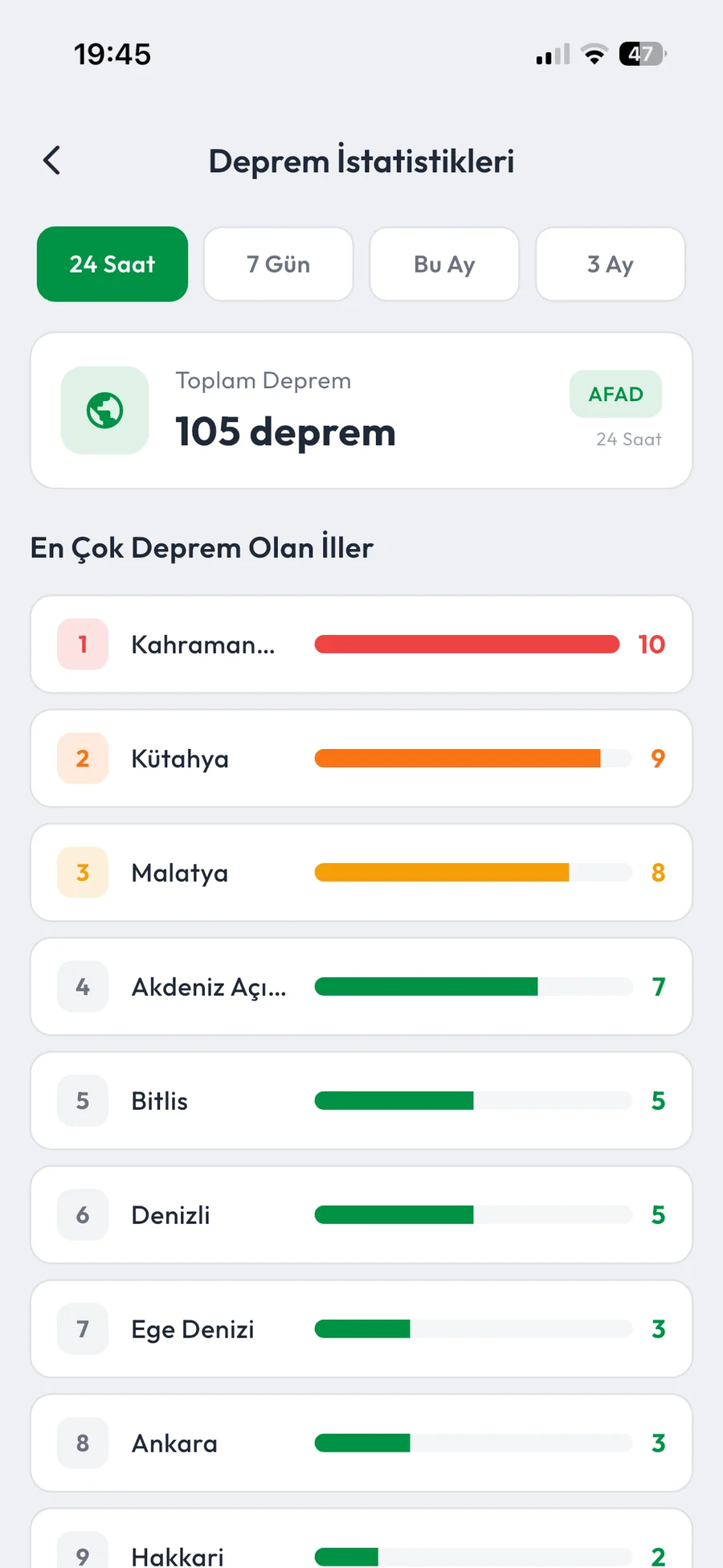
Task: Expand the truncated Kahramanmaraş city name
Action: 202,644
